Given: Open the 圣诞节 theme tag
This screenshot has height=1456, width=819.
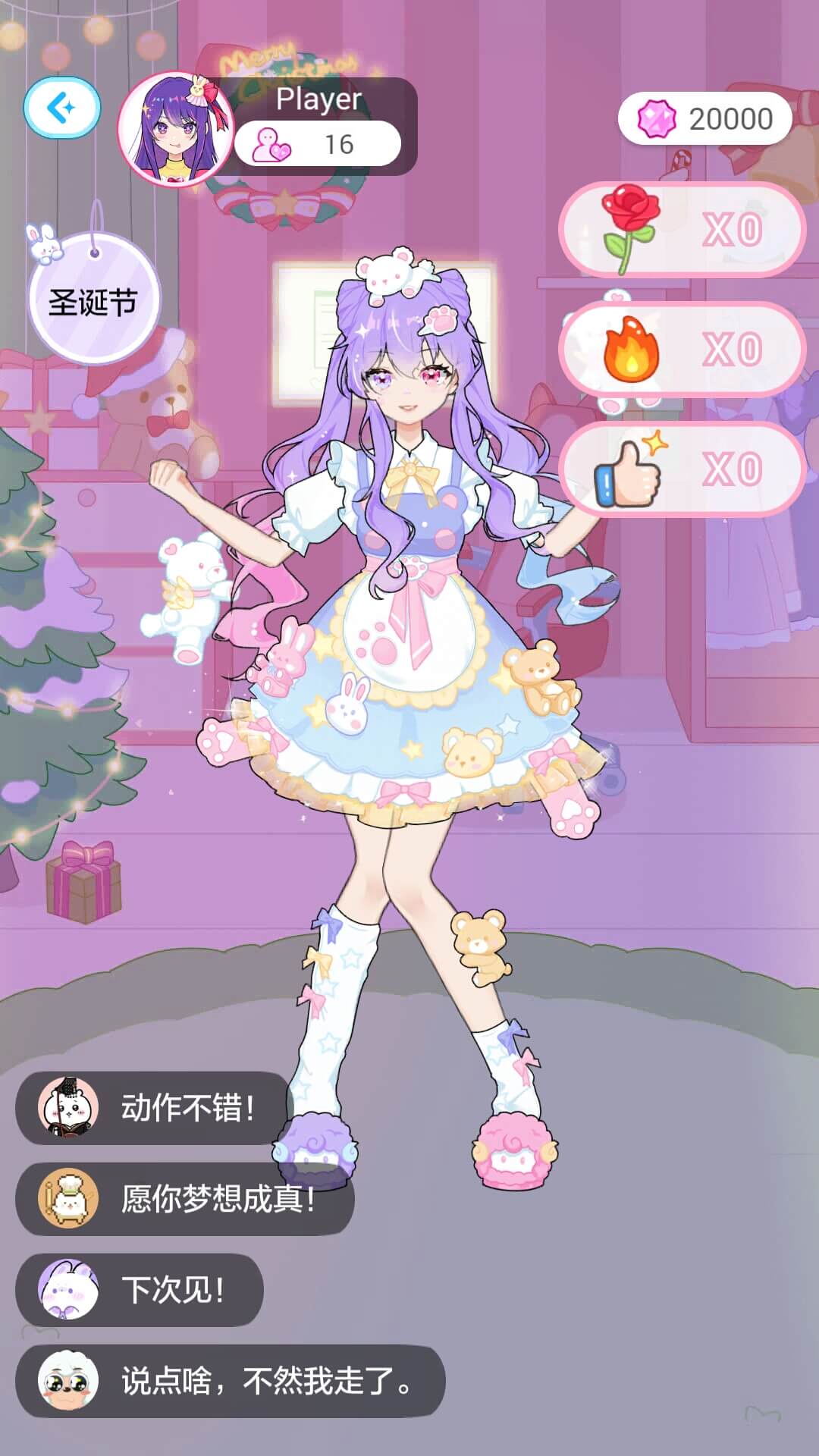Looking at the screenshot, I should tap(93, 301).
